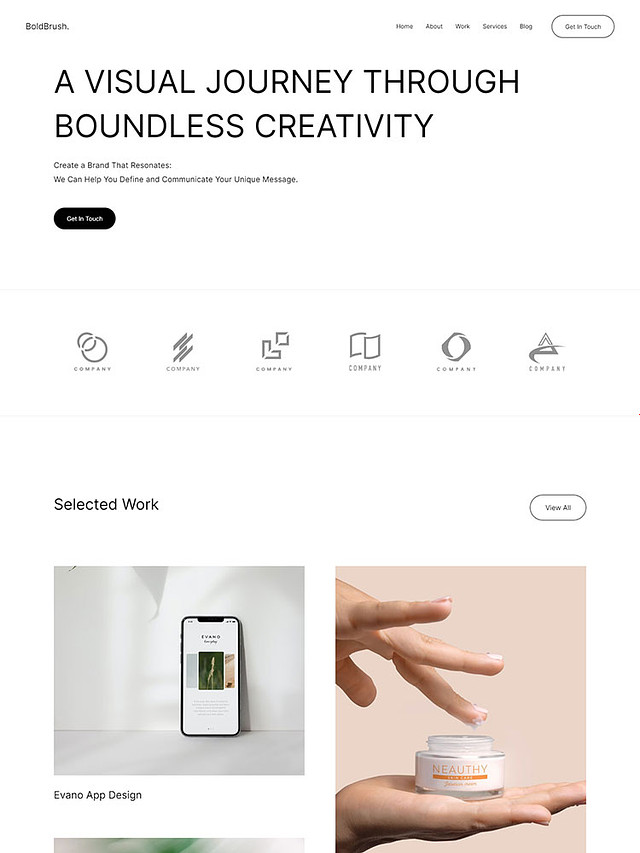
Task: Visit the Blog page
Action: [x=526, y=27]
